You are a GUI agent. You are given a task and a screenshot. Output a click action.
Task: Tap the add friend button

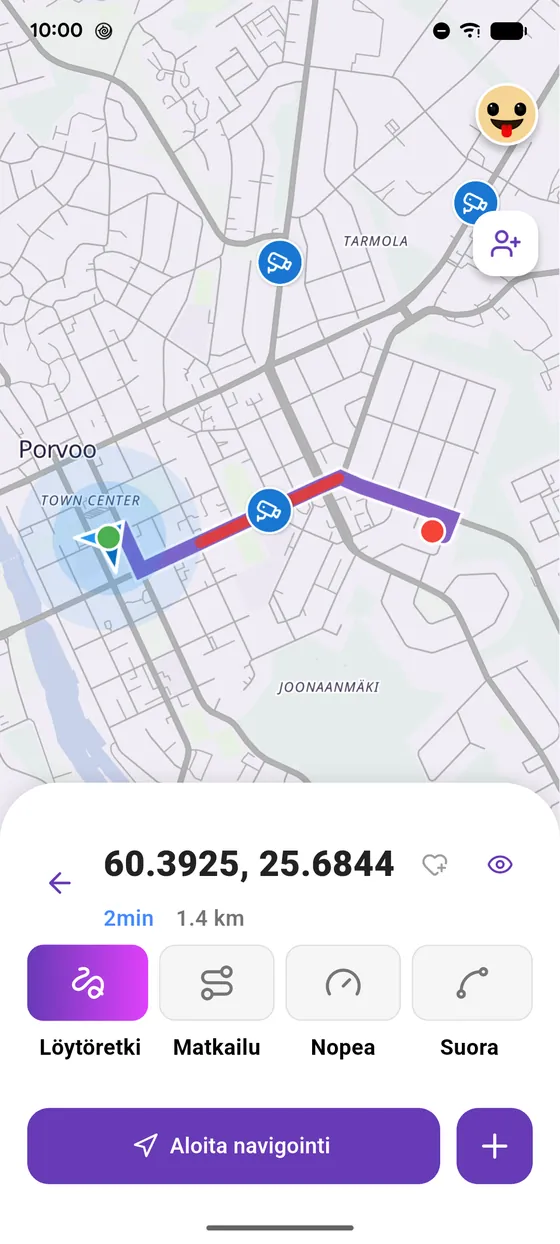point(505,243)
